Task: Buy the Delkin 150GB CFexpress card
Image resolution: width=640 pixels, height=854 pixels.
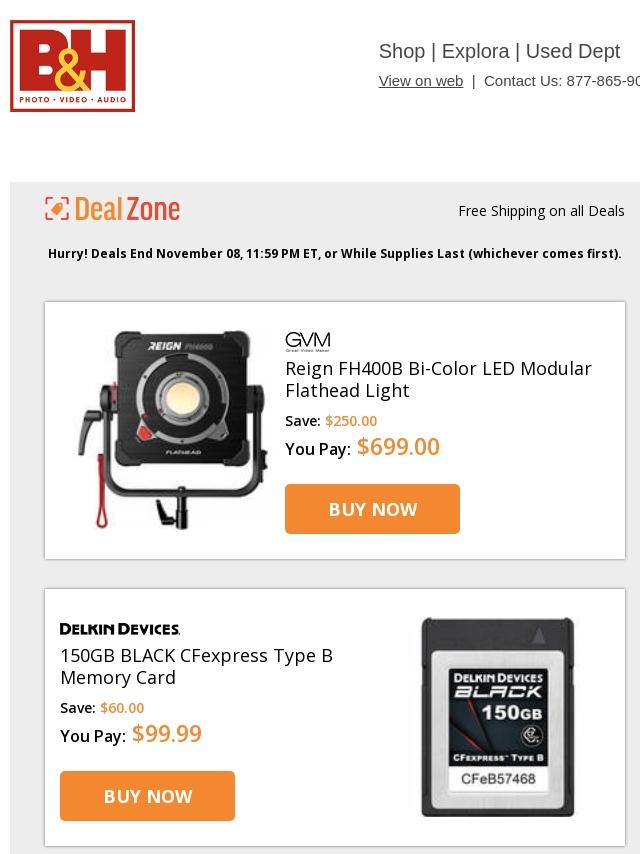Action: [x=147, y=796]
